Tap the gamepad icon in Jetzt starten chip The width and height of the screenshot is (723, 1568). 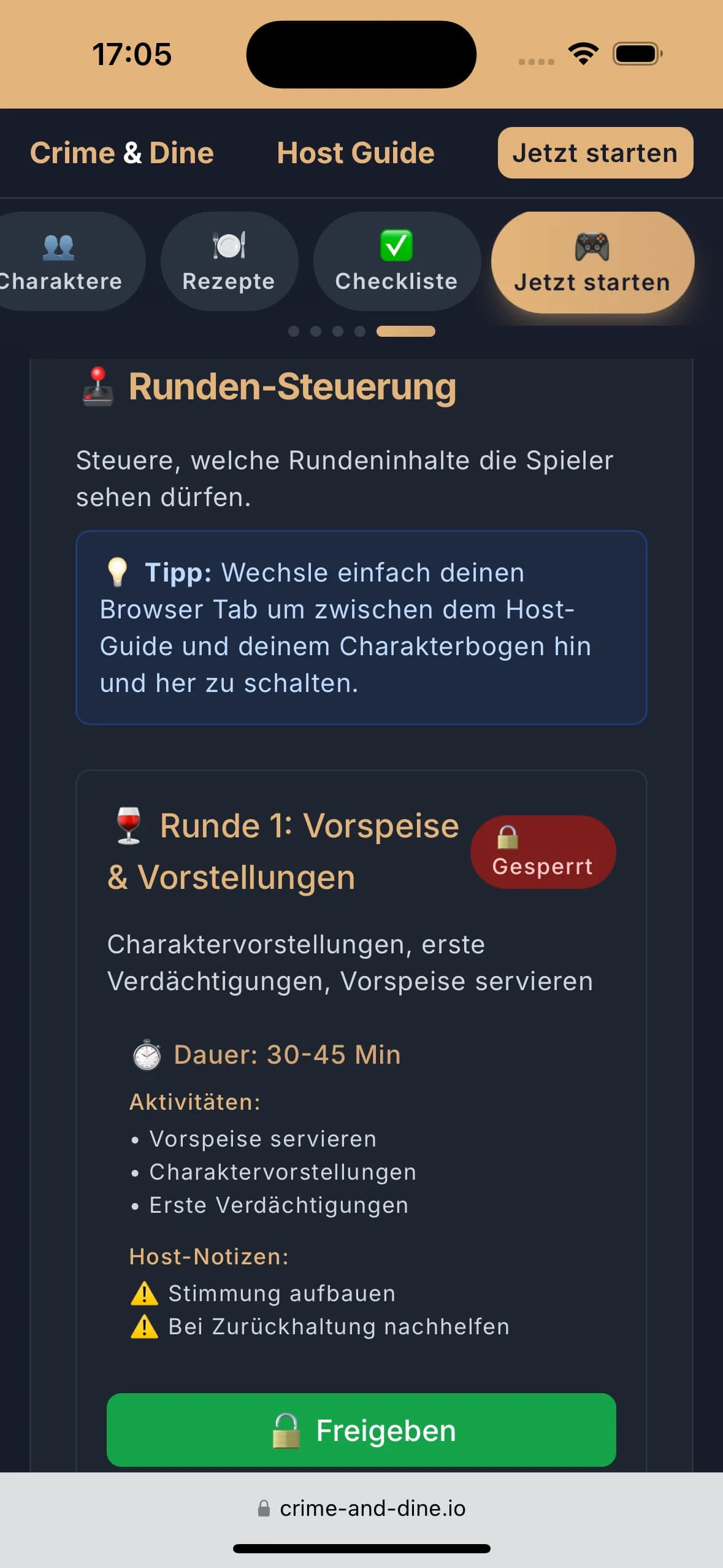pyautogui.click(x=592, y=245)
